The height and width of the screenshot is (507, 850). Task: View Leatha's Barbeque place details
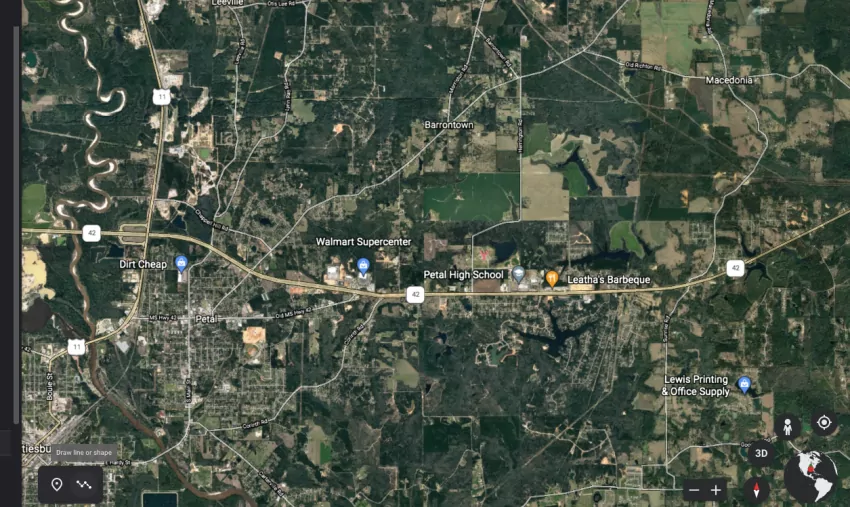pyautogui.click(x=551, y=277)
